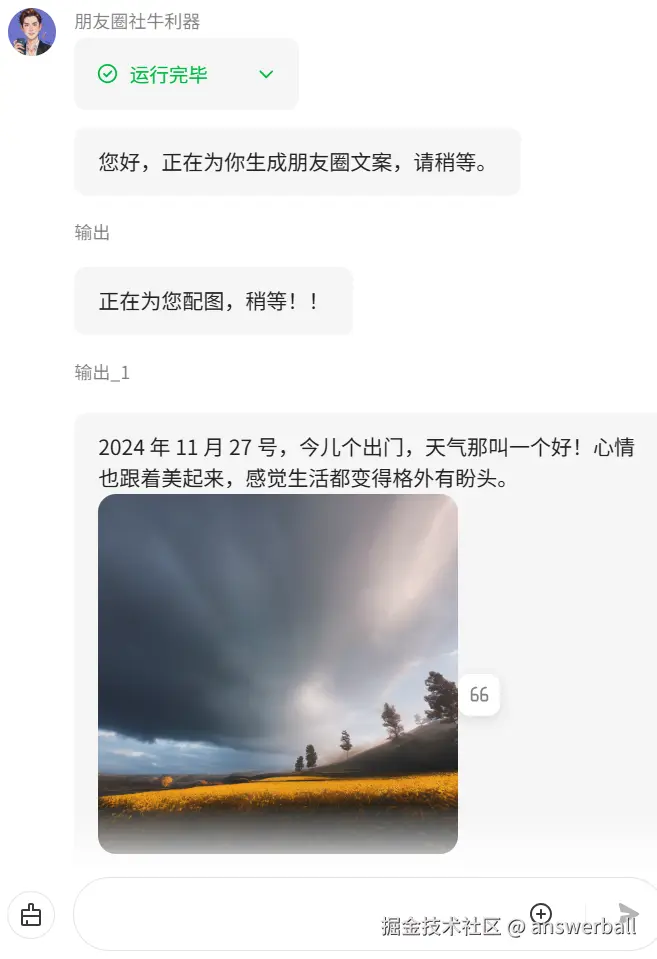Open the generated landscape image
657x959 pixels.
point(278,673)
